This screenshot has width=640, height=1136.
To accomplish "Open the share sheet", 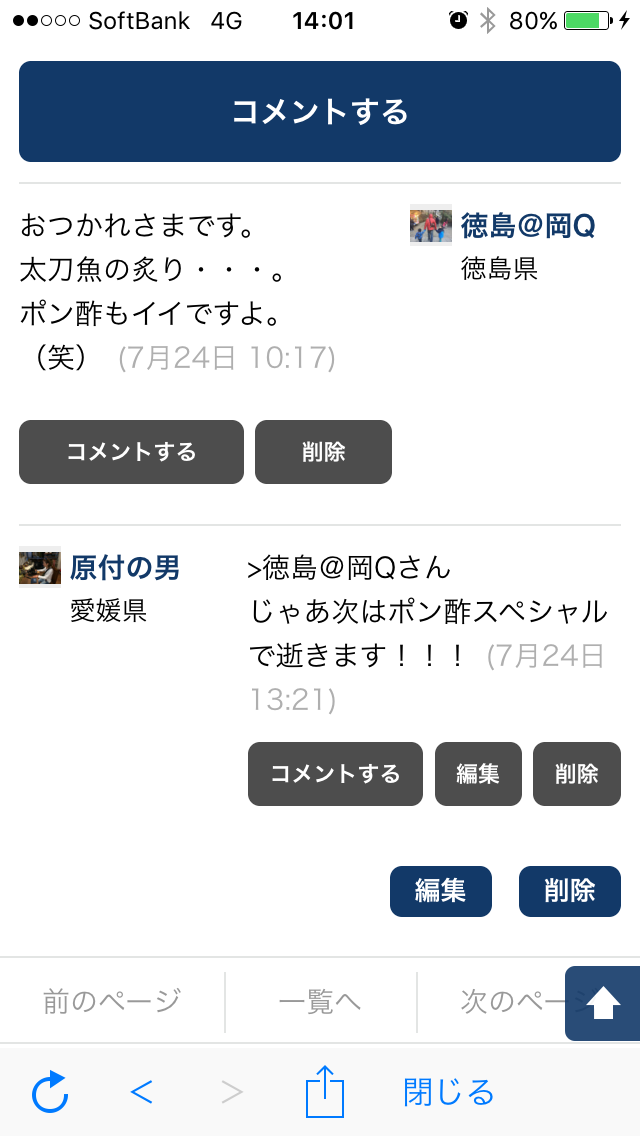I will [324, 1091].
